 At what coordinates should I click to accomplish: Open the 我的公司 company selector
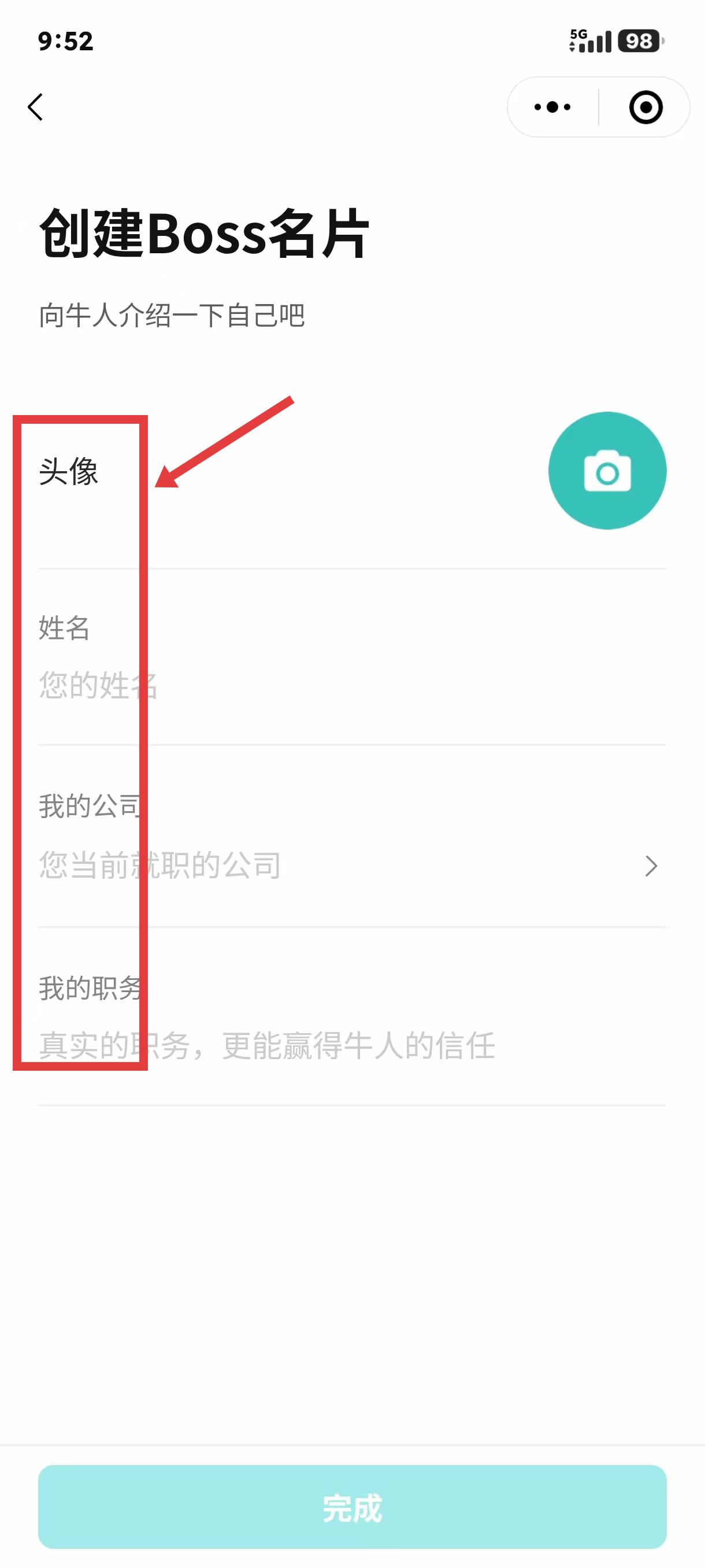point(351,865)
